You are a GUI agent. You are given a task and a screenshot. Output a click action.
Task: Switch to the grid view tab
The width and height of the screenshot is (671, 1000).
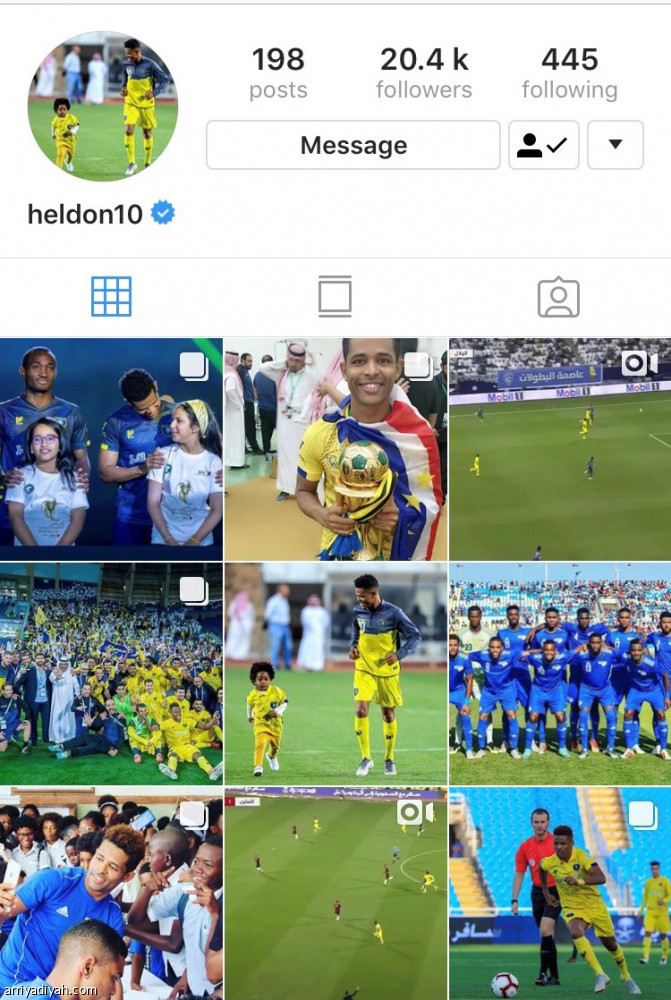click(x=111, y=297)
